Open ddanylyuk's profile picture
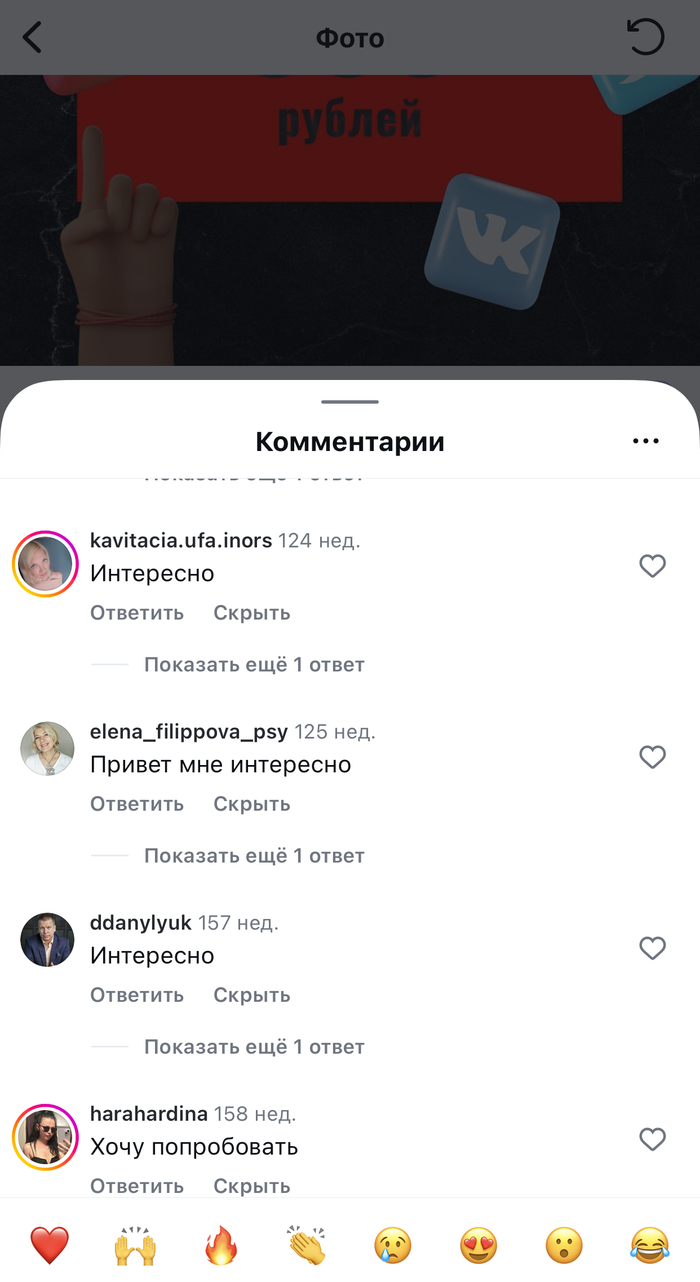 click(47, 940)
